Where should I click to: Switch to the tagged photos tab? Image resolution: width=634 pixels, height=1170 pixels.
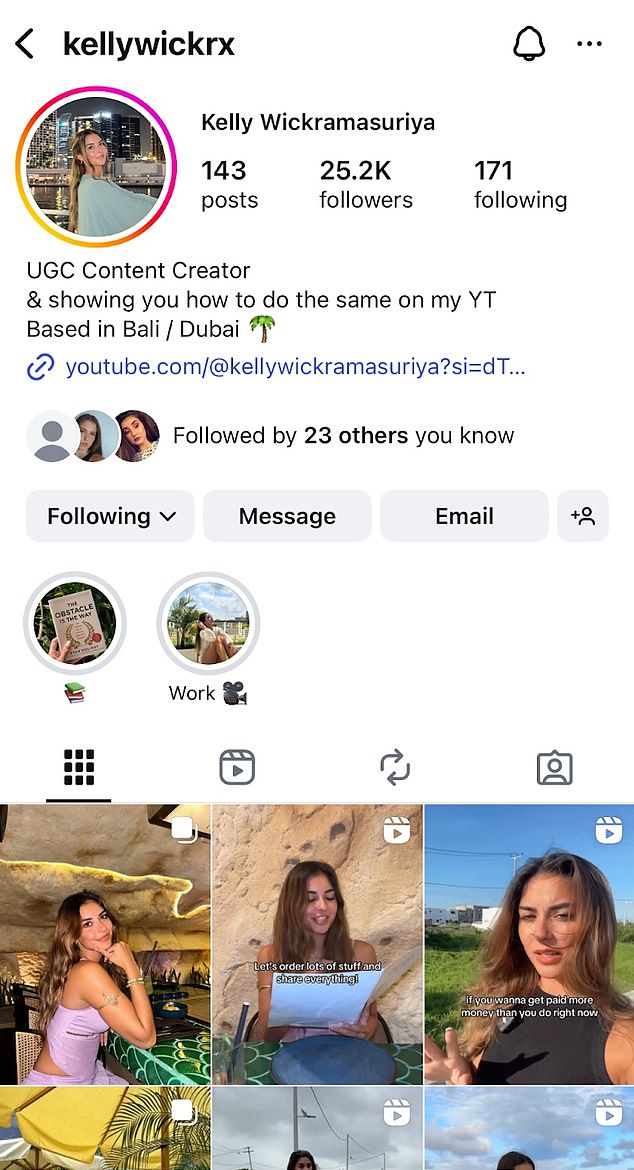(554, 767)
